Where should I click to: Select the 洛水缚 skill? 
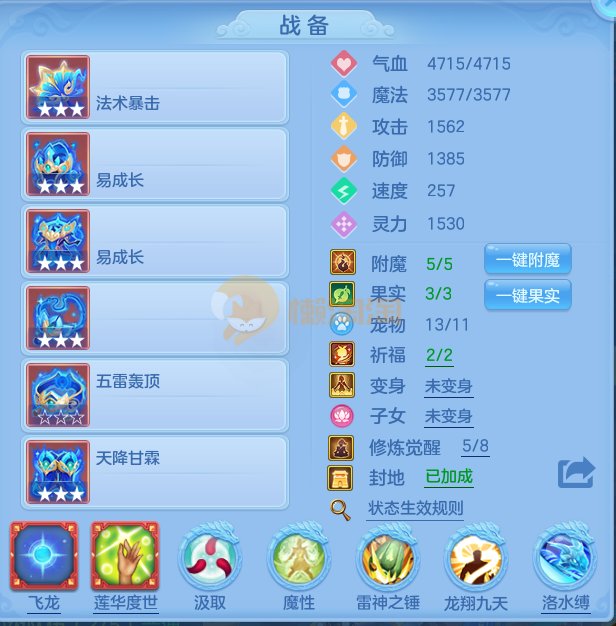[566, 558]
